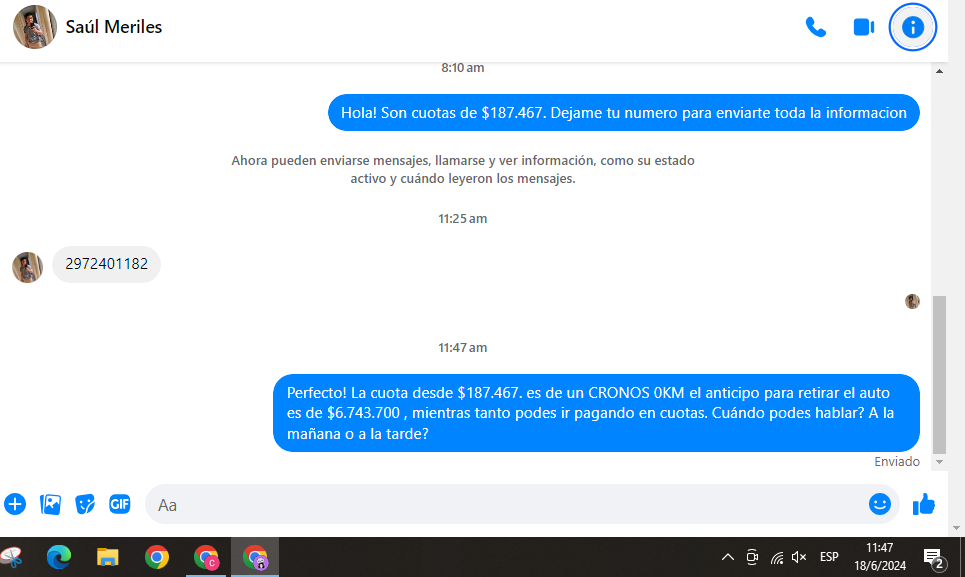The height and width of the screenshot is (577, 965).
Task: Open the emoji picker
Action: (x=880, y=504)
